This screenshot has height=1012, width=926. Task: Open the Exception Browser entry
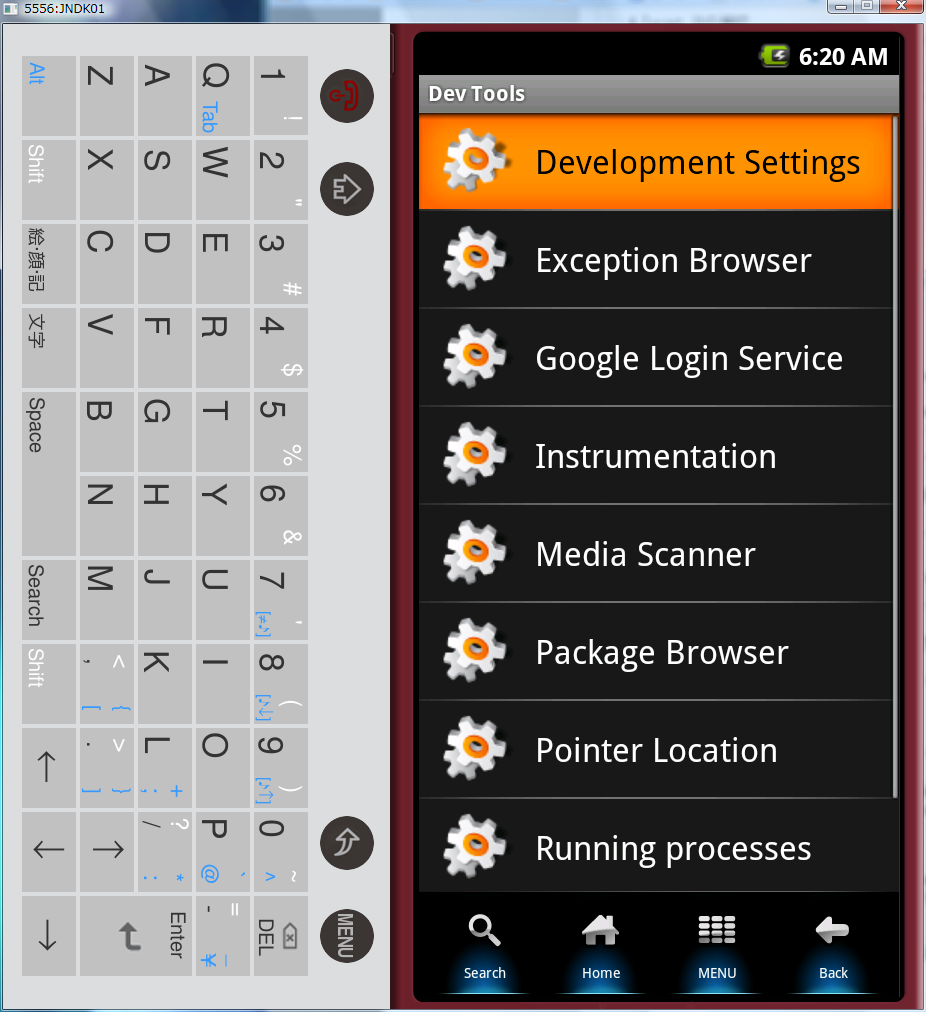(655, 260)
